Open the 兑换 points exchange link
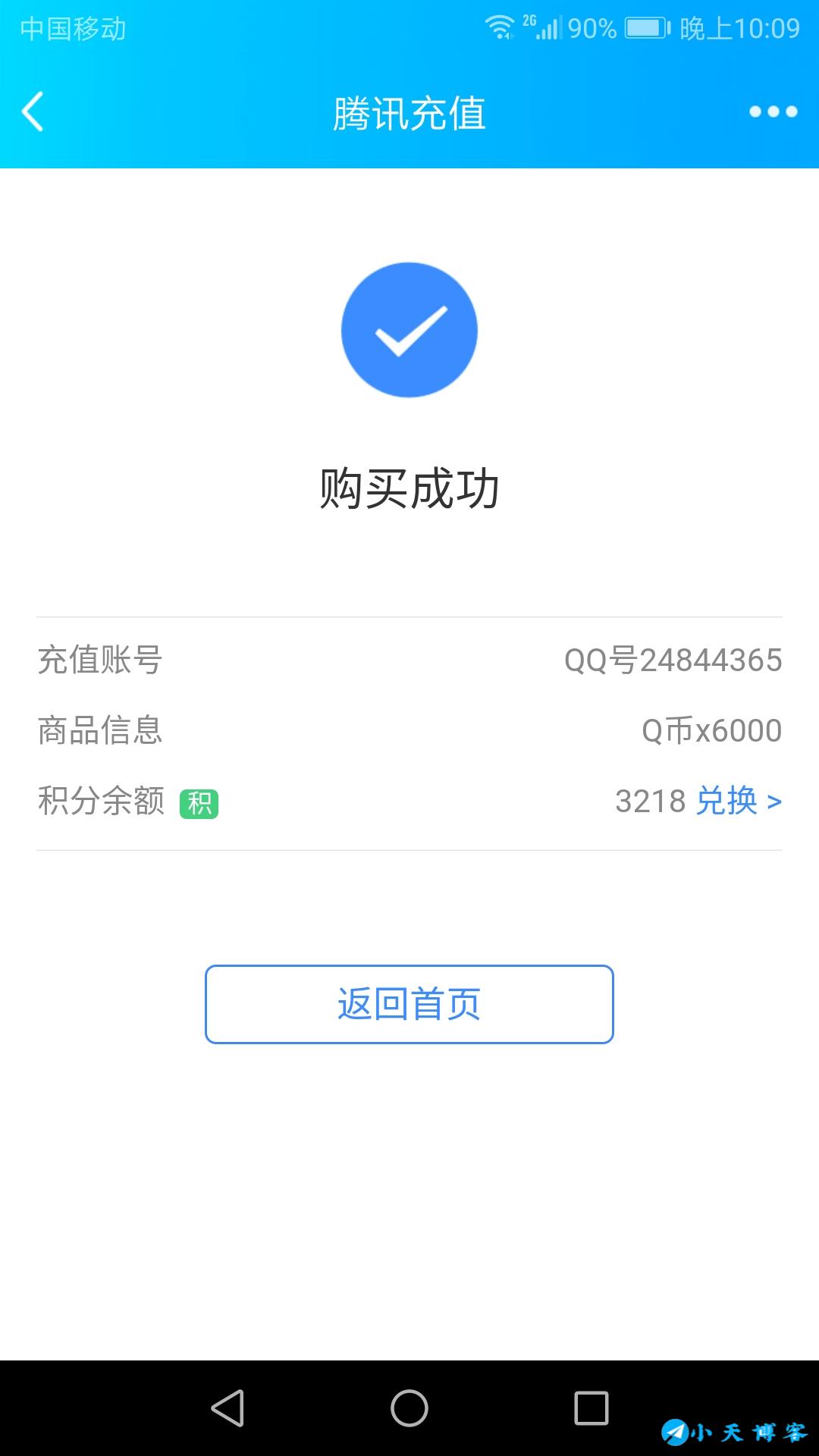 point(726,802)
